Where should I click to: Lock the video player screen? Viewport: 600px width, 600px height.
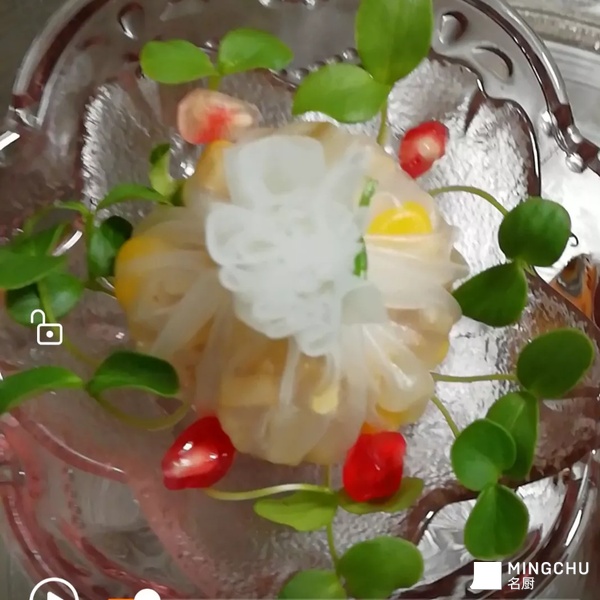[46, 328]
